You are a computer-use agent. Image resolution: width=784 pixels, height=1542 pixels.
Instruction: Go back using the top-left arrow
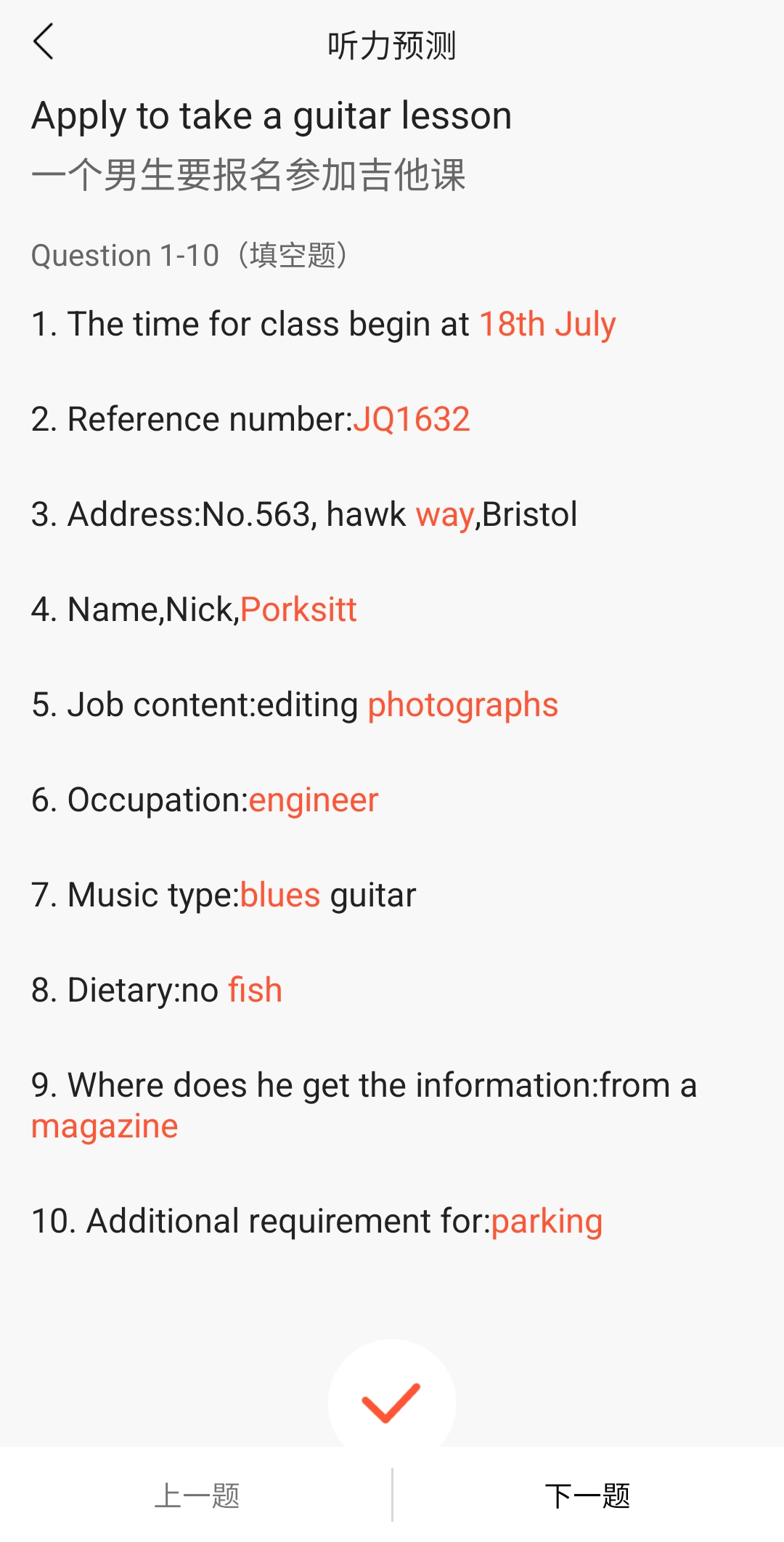44,42
